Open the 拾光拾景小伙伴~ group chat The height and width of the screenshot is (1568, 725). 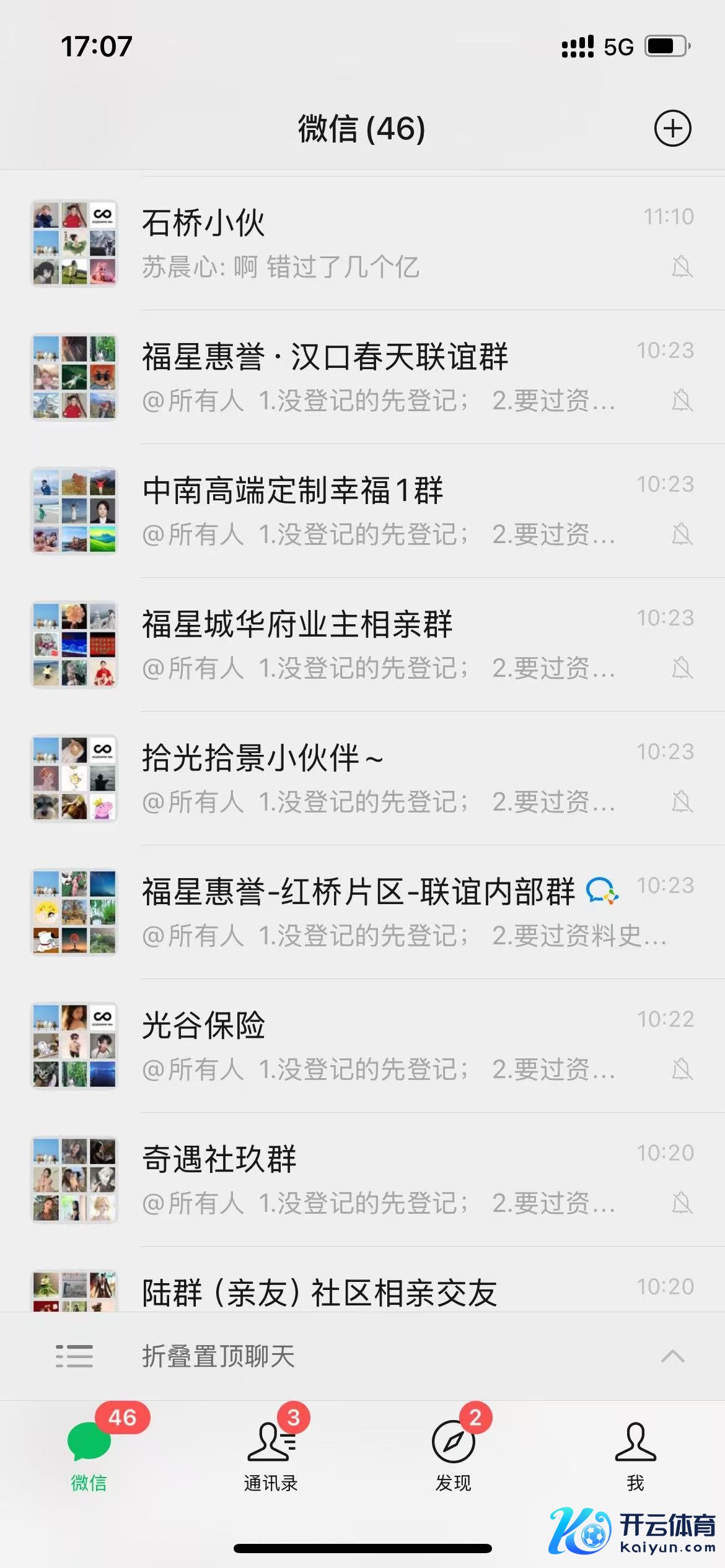[x=372, y=778]
